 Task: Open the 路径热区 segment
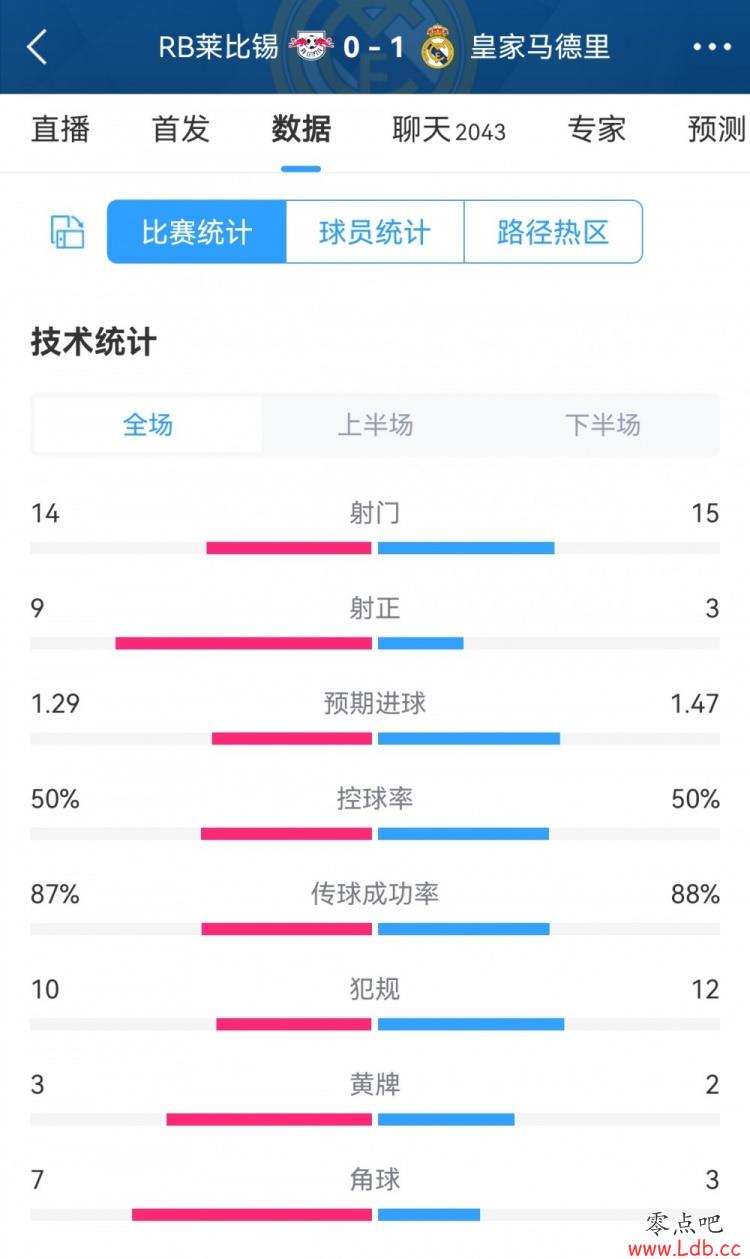coord(553,232)
